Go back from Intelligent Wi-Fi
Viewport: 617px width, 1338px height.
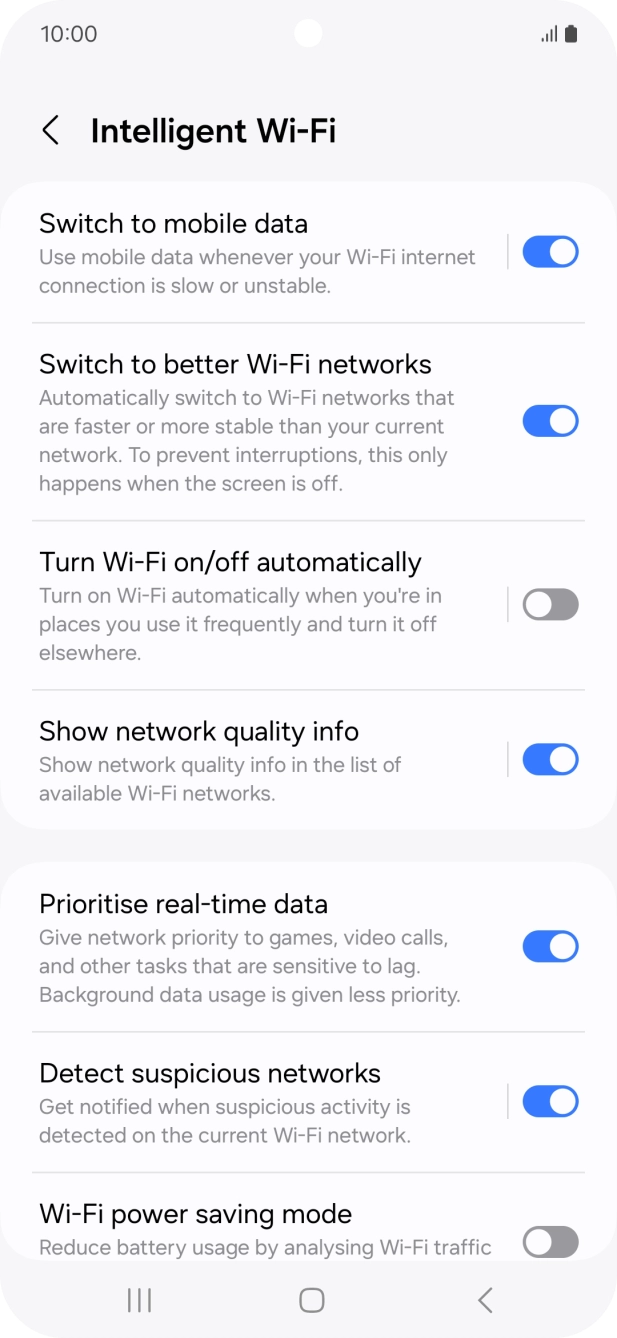51,130
